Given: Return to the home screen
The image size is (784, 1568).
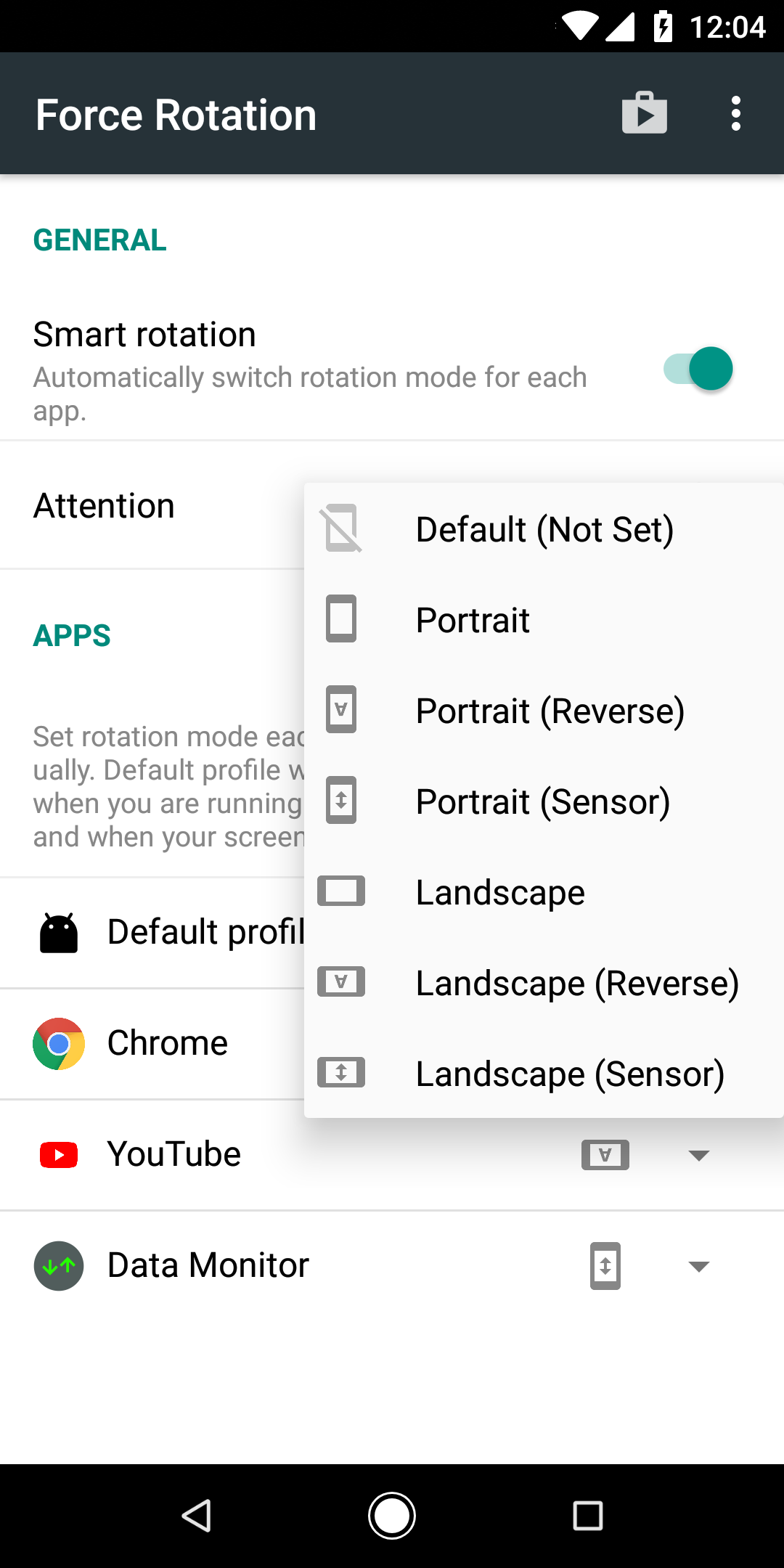Looking at the screenshot, I should tap(392, 1516).
